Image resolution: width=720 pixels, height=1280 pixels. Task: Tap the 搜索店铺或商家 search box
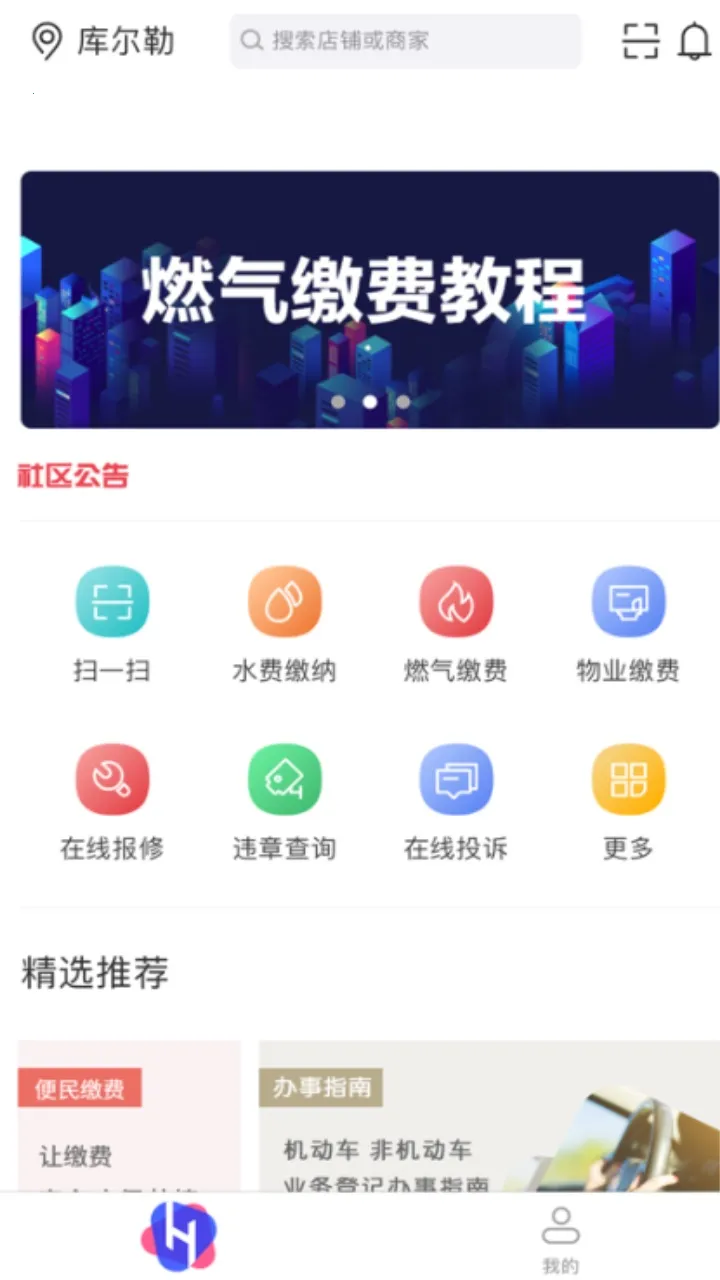[405, 41]
